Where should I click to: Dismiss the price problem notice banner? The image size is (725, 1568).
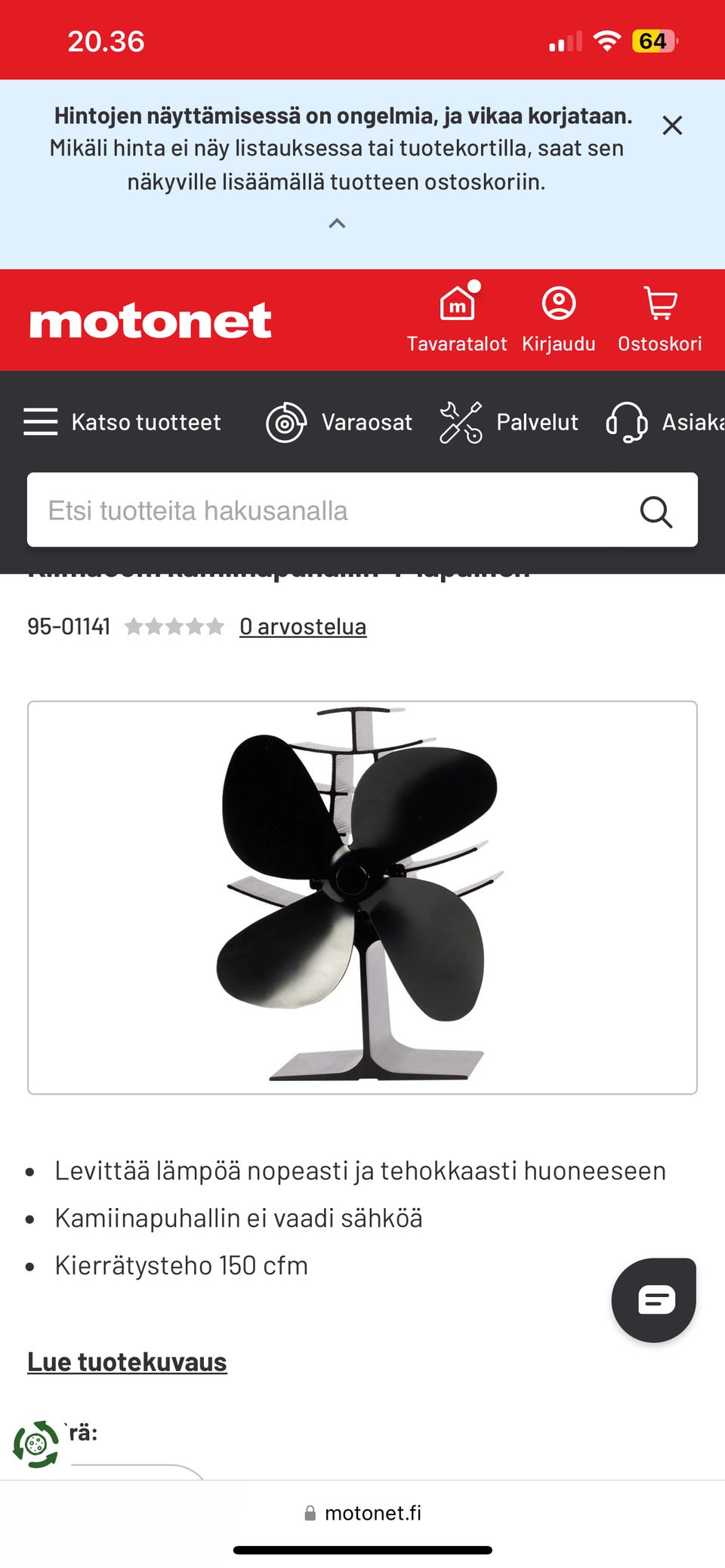pos(671,125)
